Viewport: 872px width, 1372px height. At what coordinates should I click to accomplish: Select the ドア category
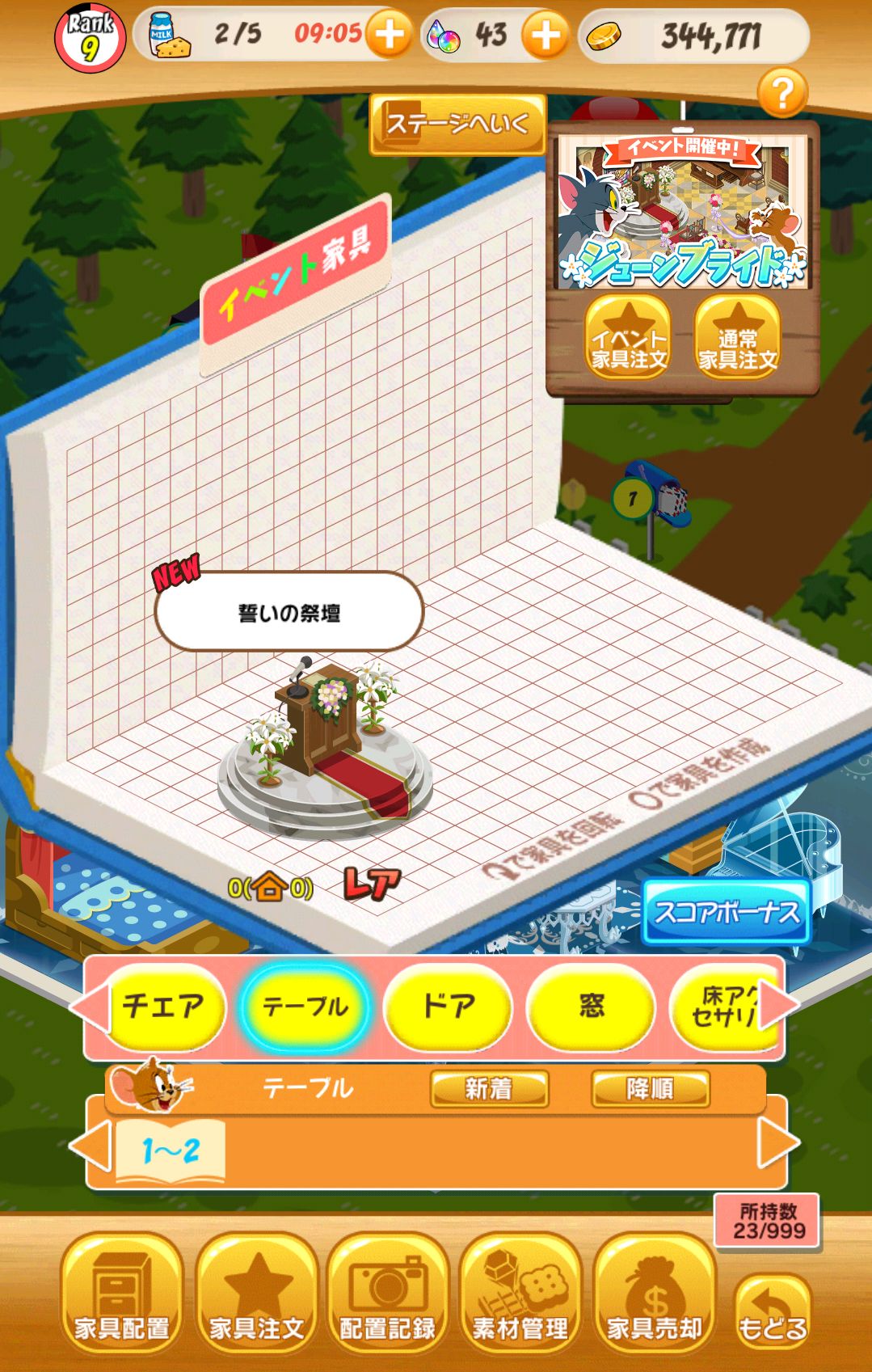coord(449,1007)
